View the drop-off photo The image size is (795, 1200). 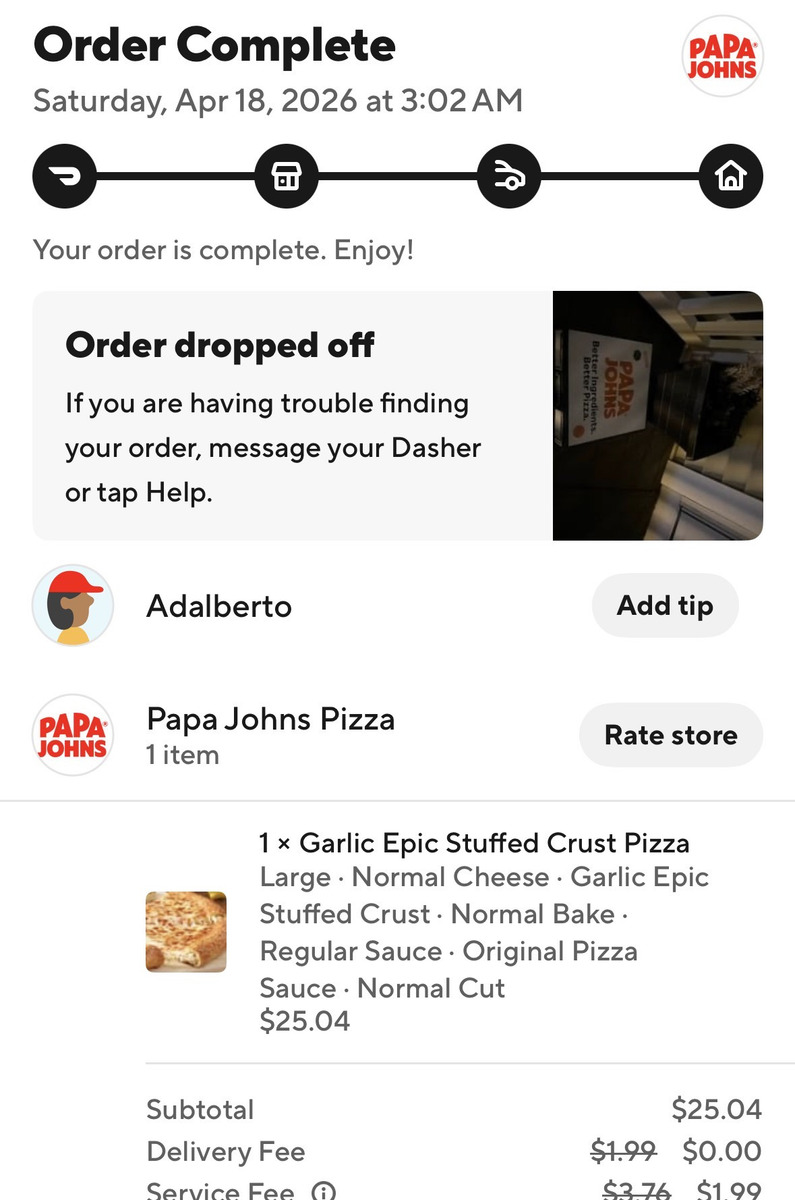pos(657,415)
